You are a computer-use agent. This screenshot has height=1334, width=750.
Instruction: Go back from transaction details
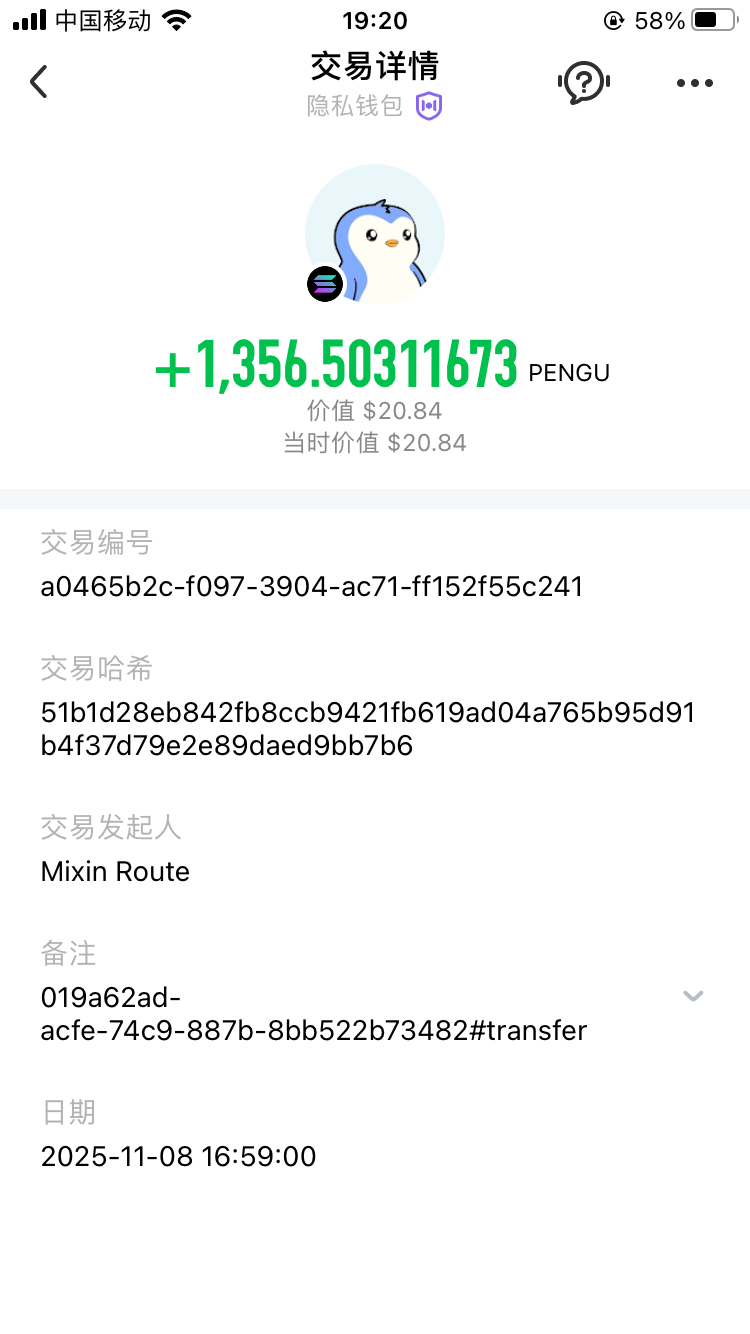[x=39, y=82]
